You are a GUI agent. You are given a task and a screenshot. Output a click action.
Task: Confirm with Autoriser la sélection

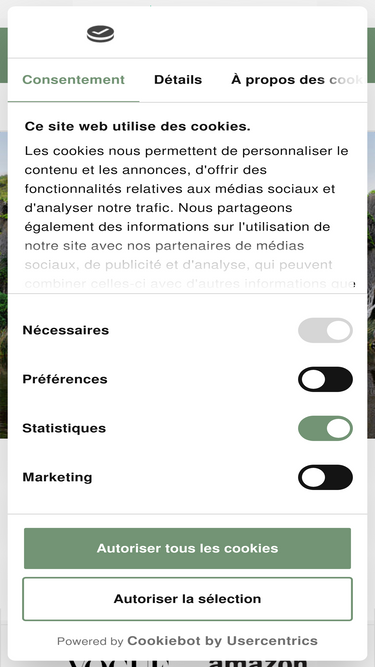[188, 599]
